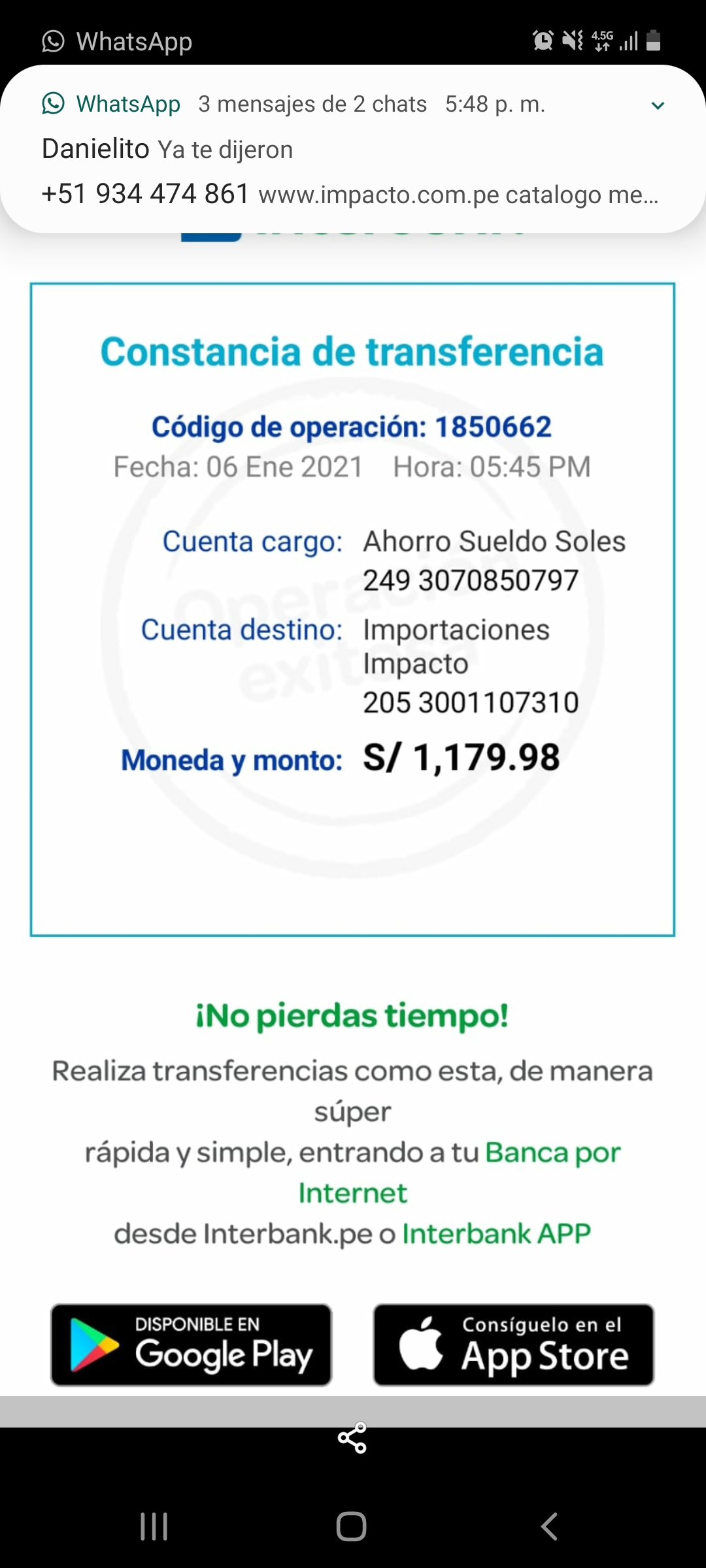Go back with the navigation bar arrow
This screenshot has width=706, height=1568.
[549, 1527]
